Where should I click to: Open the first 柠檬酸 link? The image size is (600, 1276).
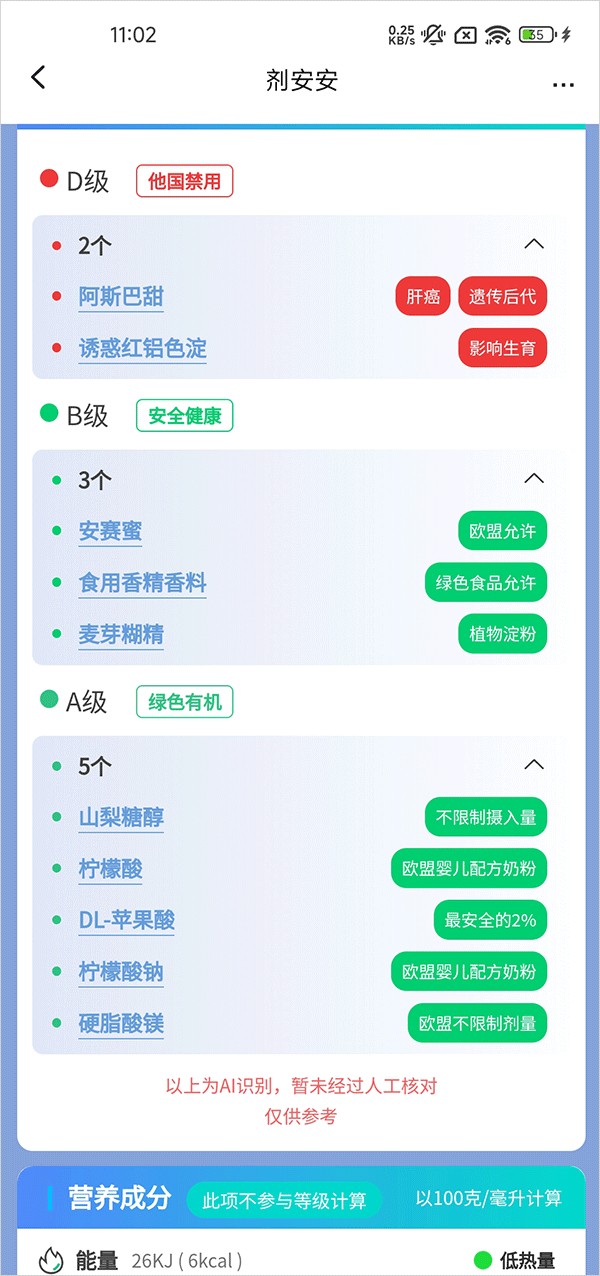point(110,869)
